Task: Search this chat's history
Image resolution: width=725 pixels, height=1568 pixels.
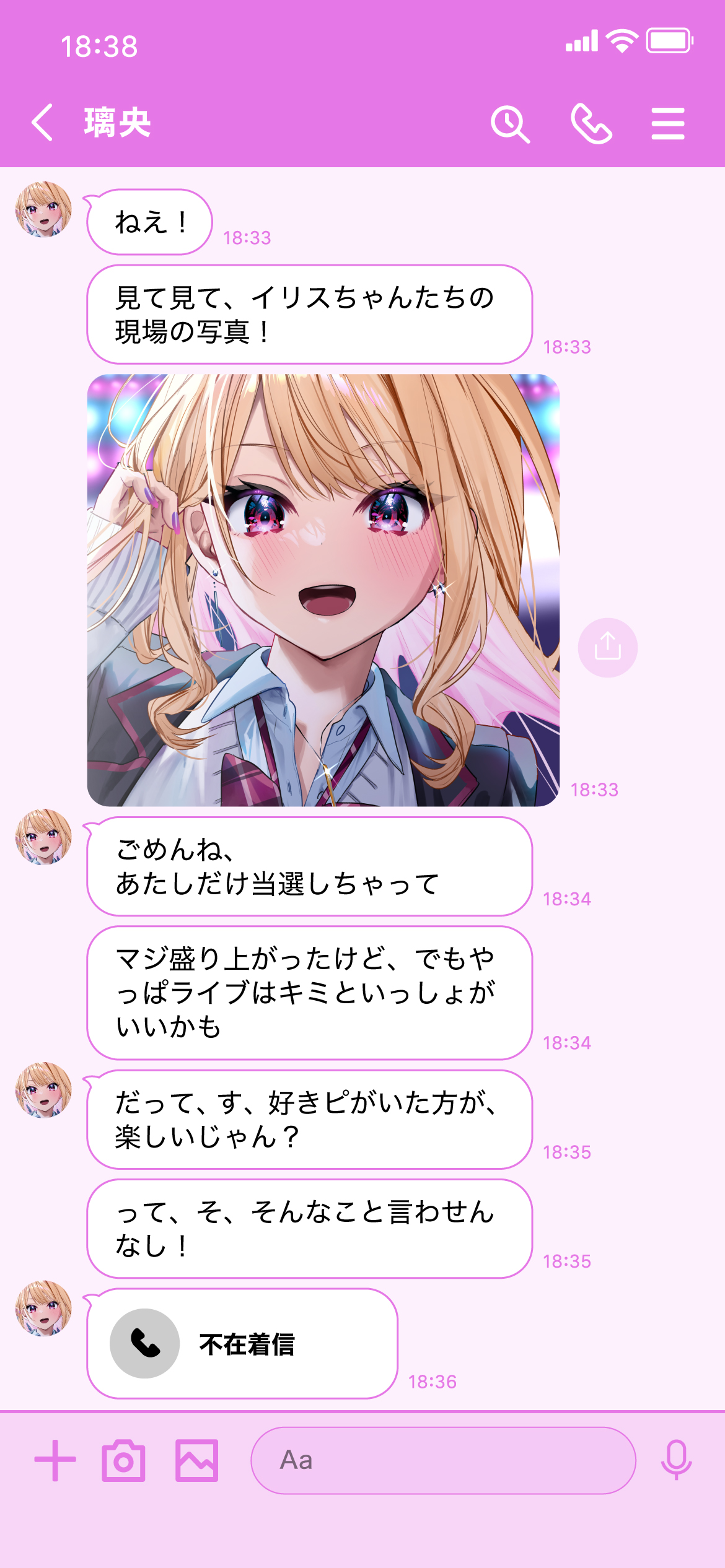Action: pyautogui.click(x=510, y=124)
